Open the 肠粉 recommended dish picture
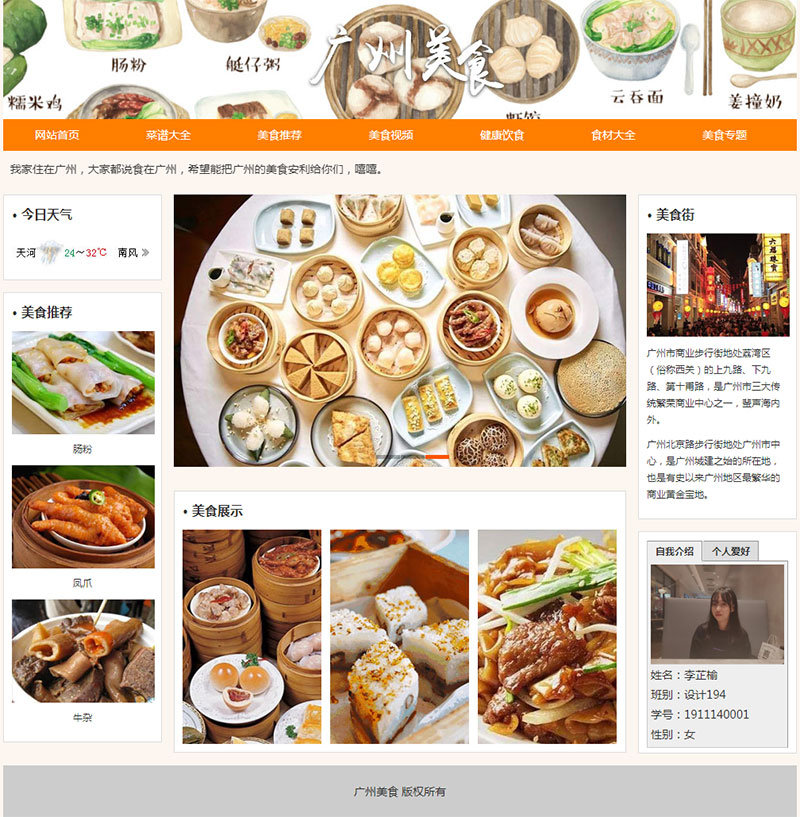Viewport: 800px width, 817px height. pos(83,382)
